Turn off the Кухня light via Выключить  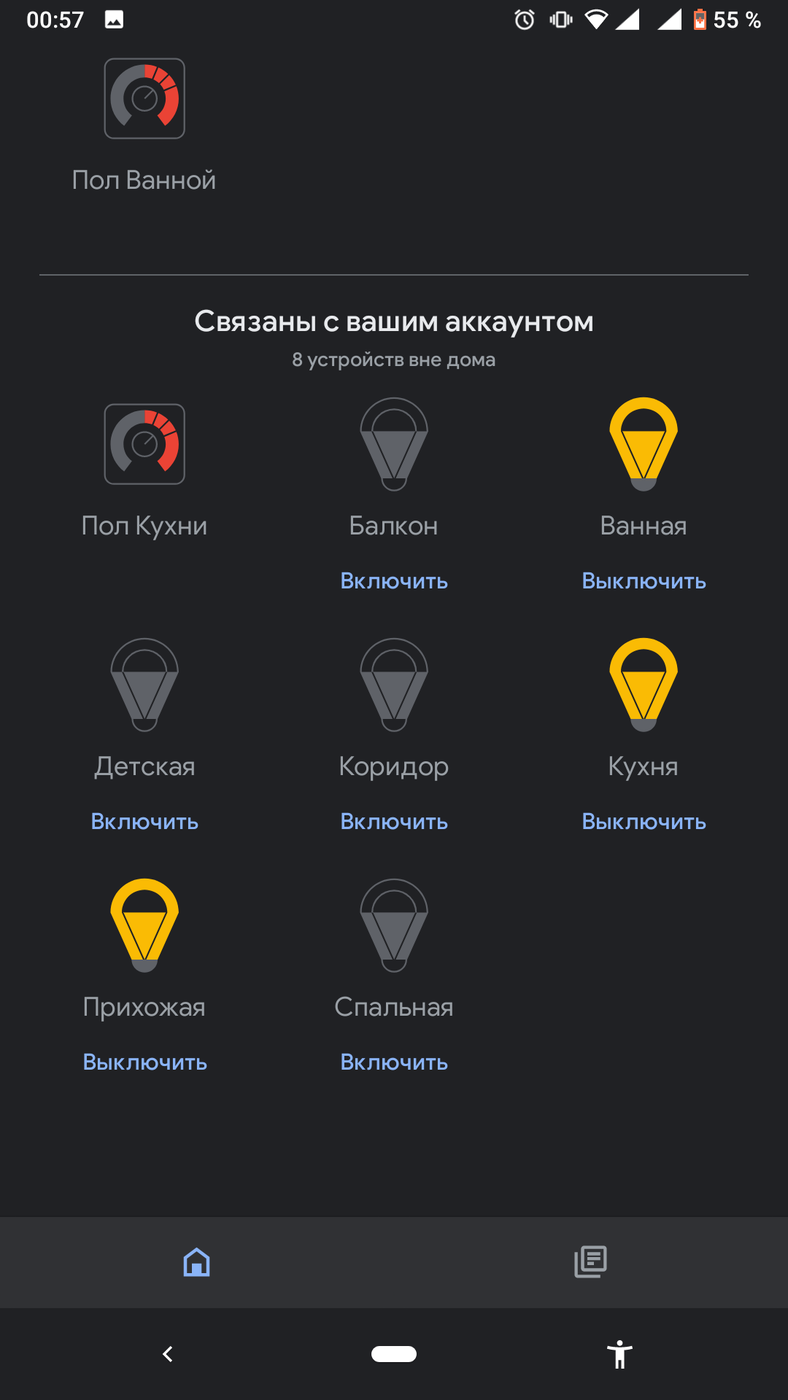(x=644, y=821)
